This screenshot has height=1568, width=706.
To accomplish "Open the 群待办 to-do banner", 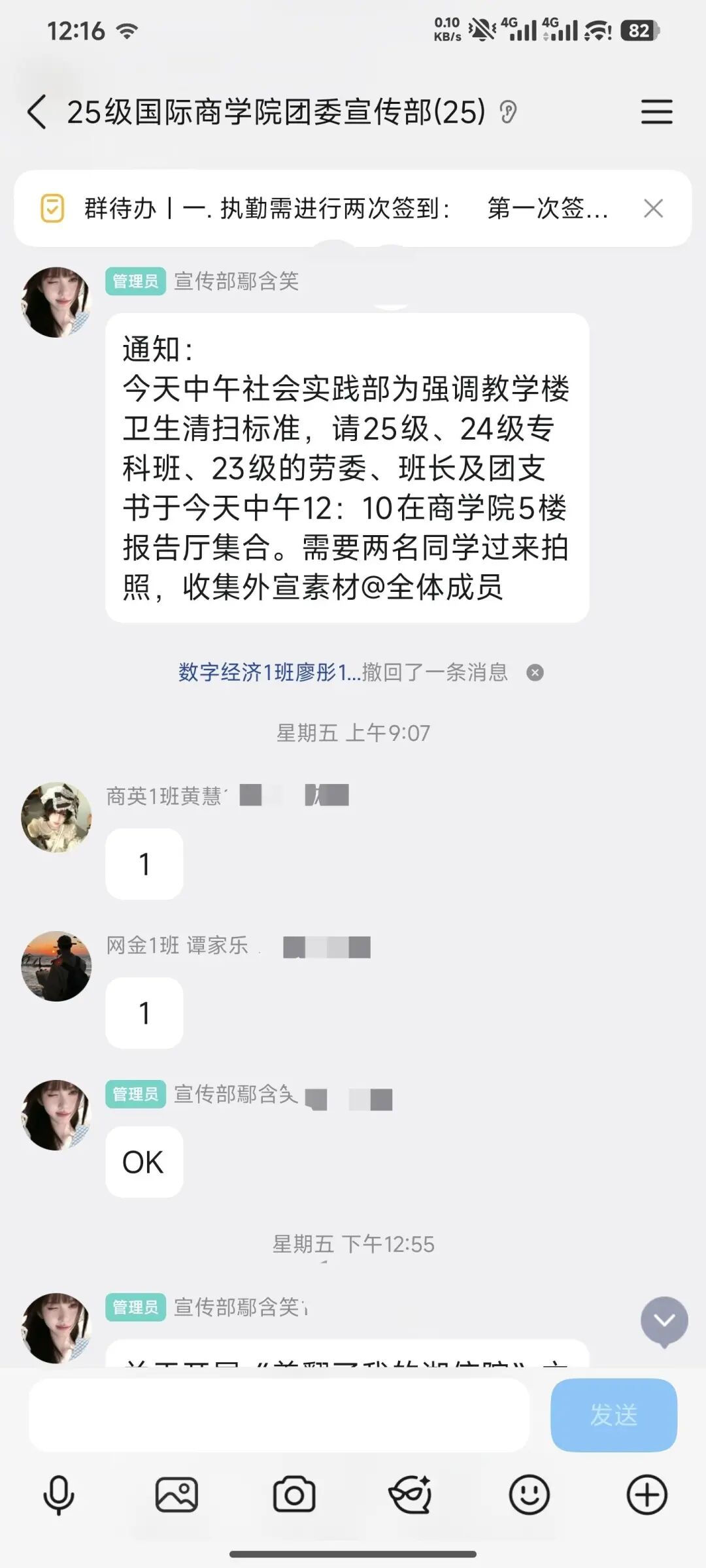I will (x=327, y=208).
